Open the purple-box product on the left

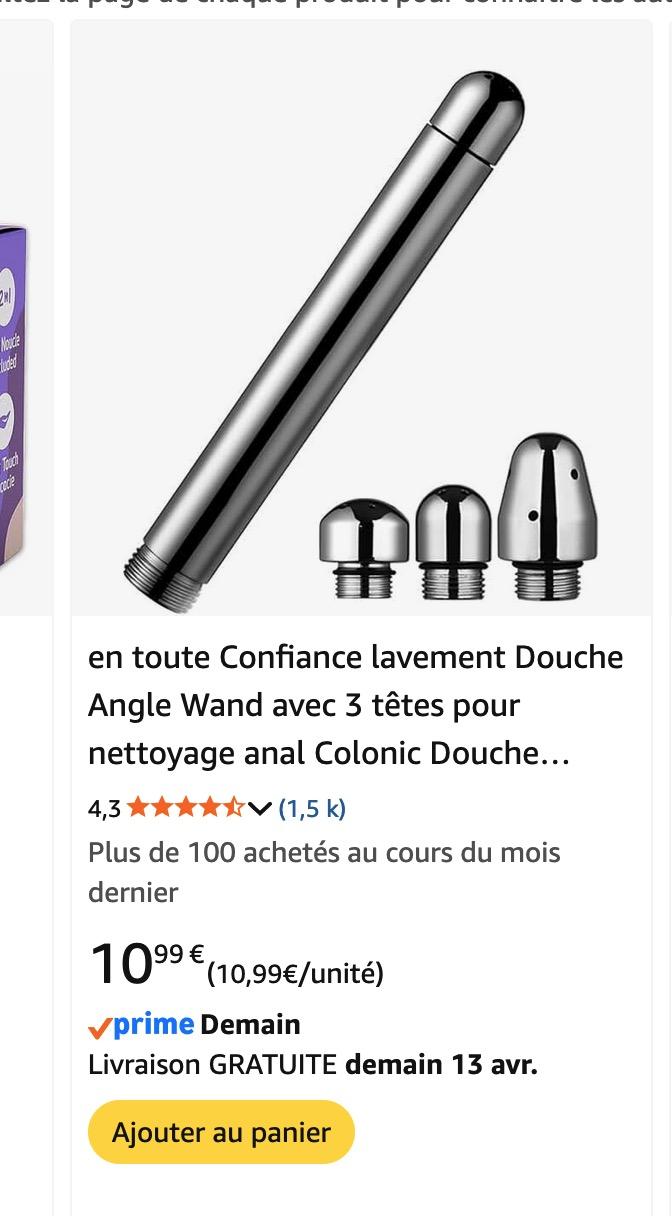click(x=14, y=400)
